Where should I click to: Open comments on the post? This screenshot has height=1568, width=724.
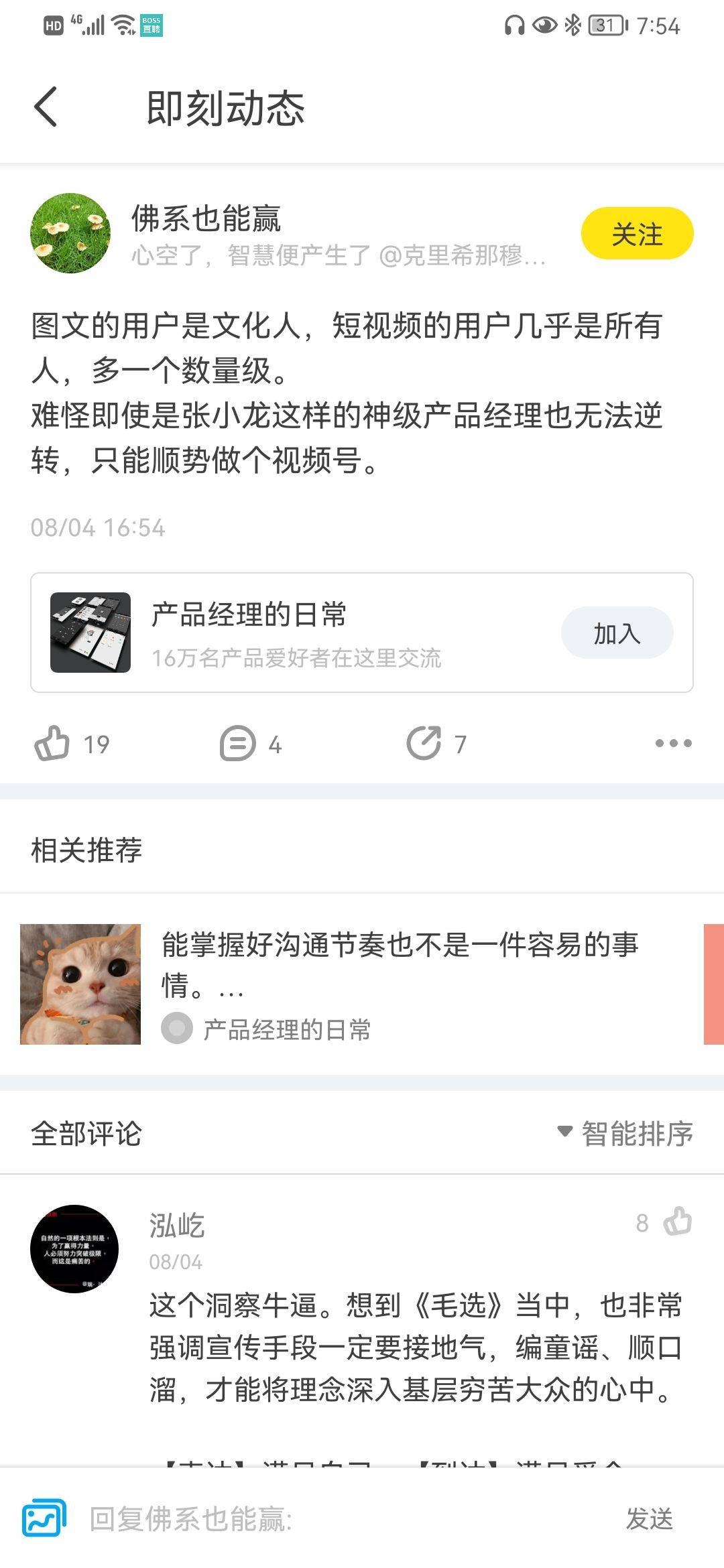tap(238, 743)
